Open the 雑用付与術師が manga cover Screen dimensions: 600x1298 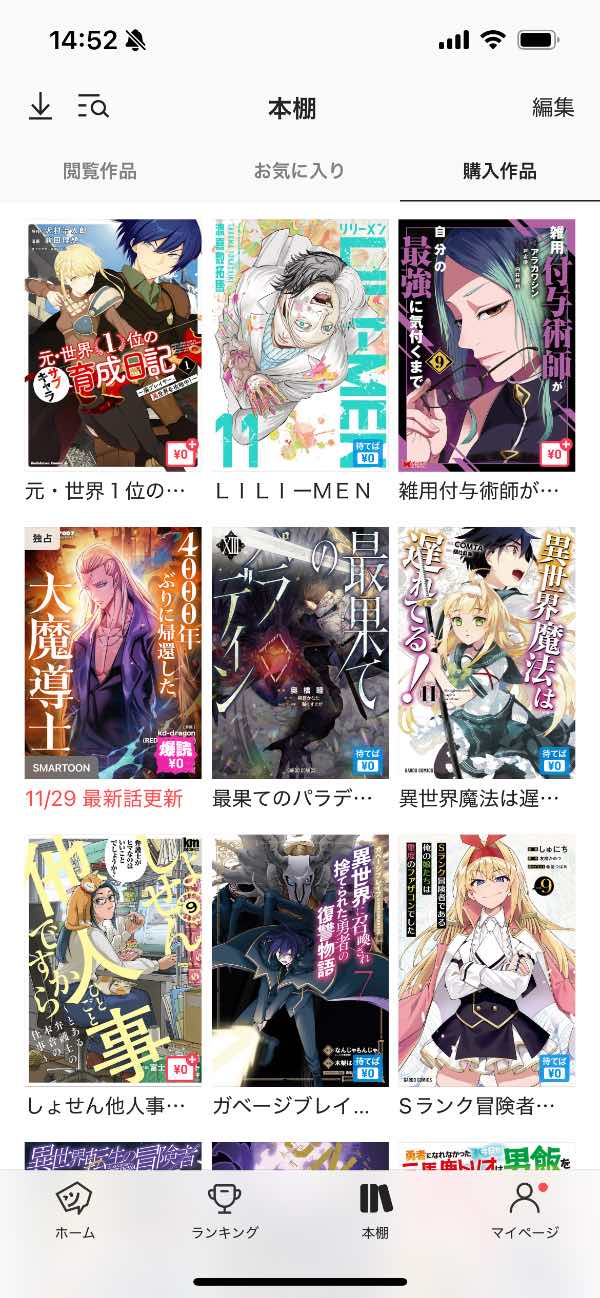click(486, 345)
